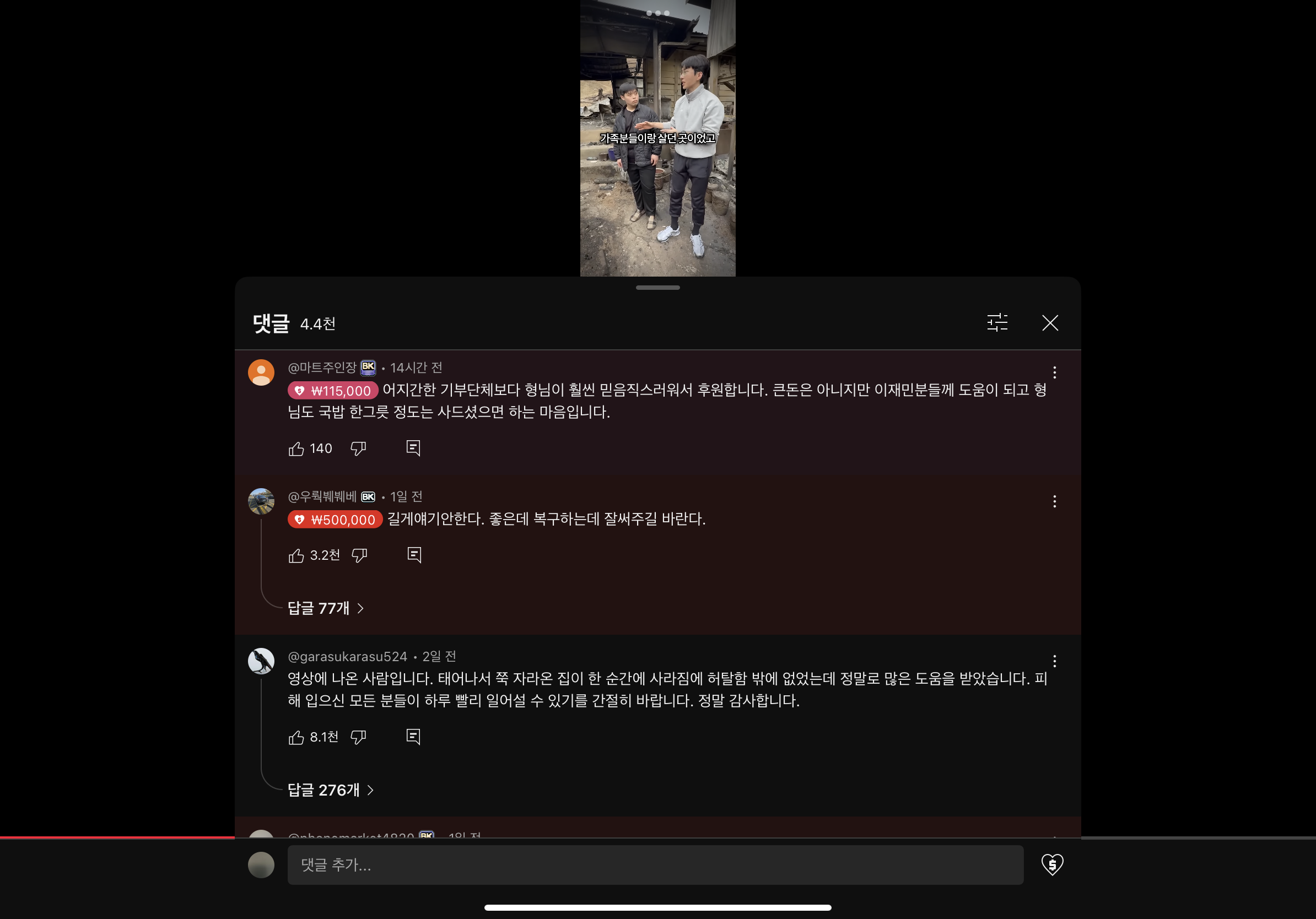1316x919 pixels.
Task: Dislike the comment by @마트주인장
Action: pos(358,448)
